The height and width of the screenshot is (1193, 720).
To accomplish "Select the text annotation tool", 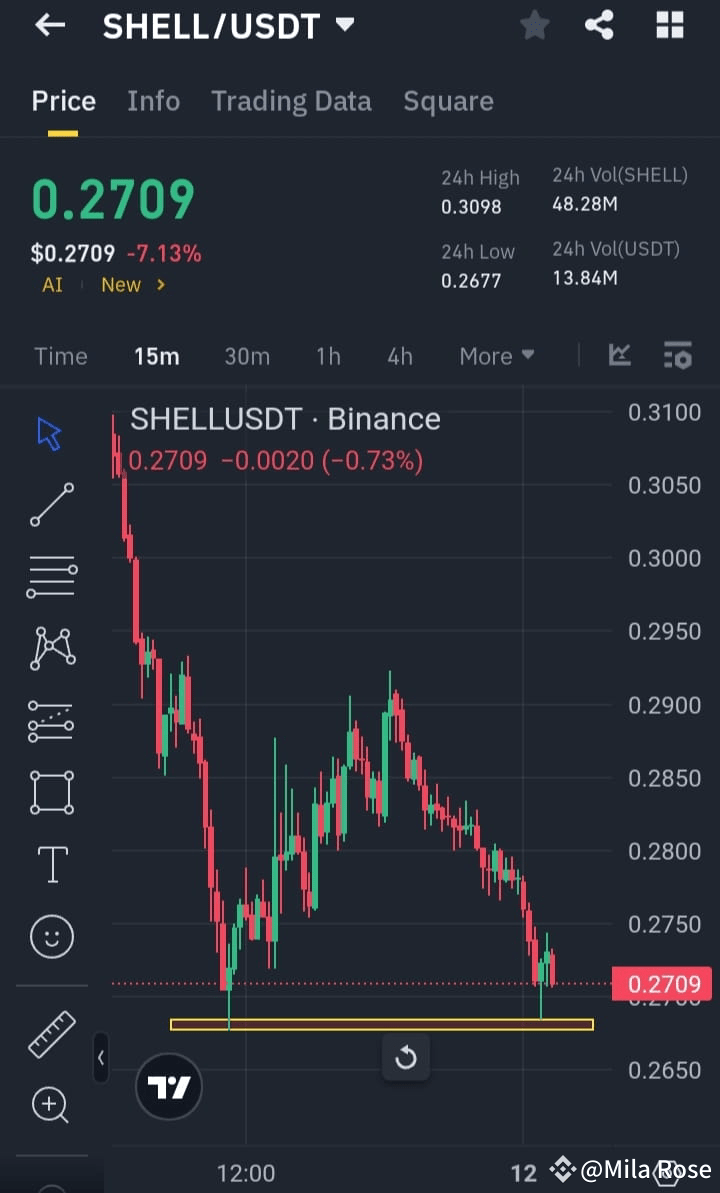I will pos(50,864).
